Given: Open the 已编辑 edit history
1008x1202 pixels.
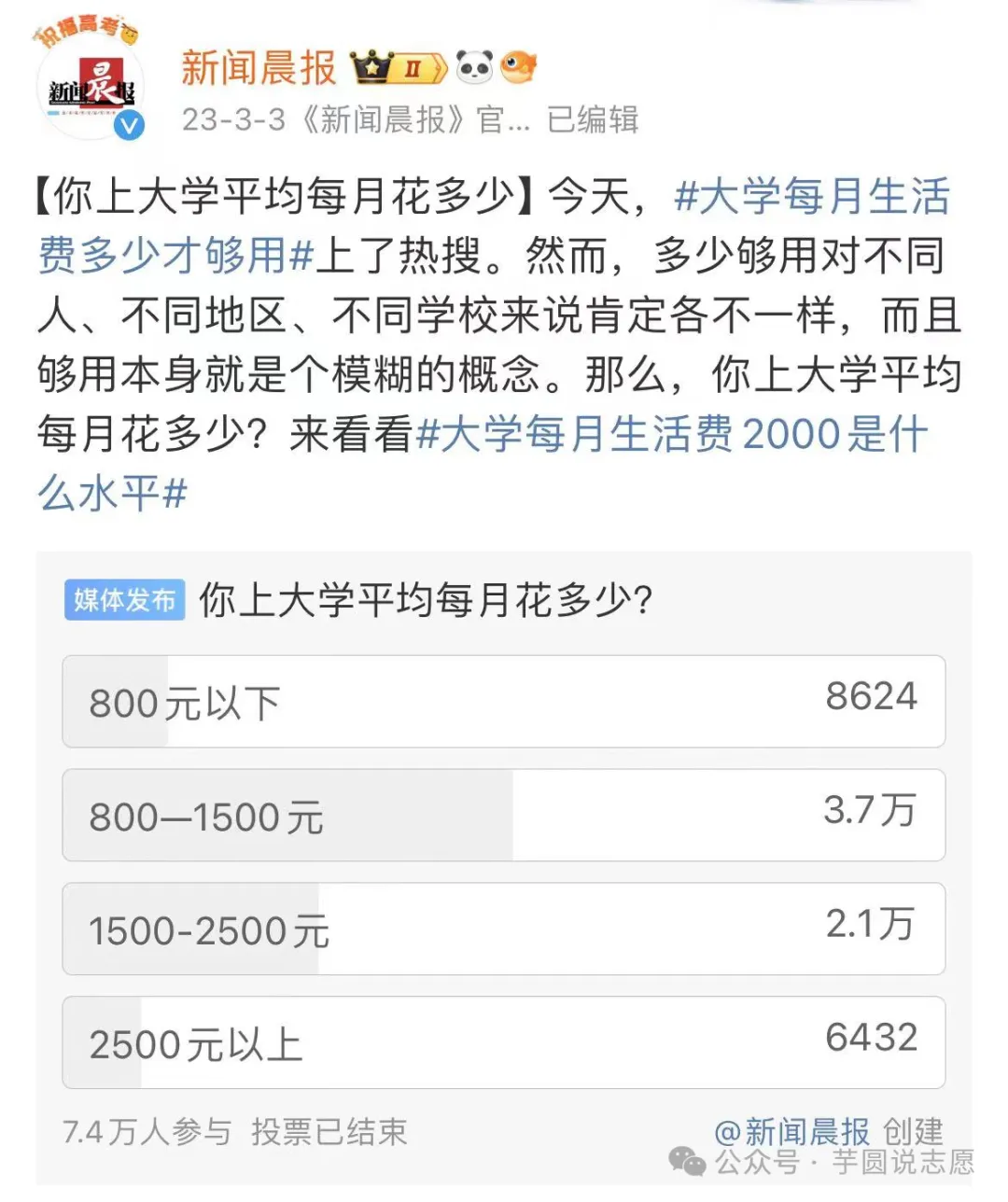Looking at the screenshot, I should coord(592,122).
